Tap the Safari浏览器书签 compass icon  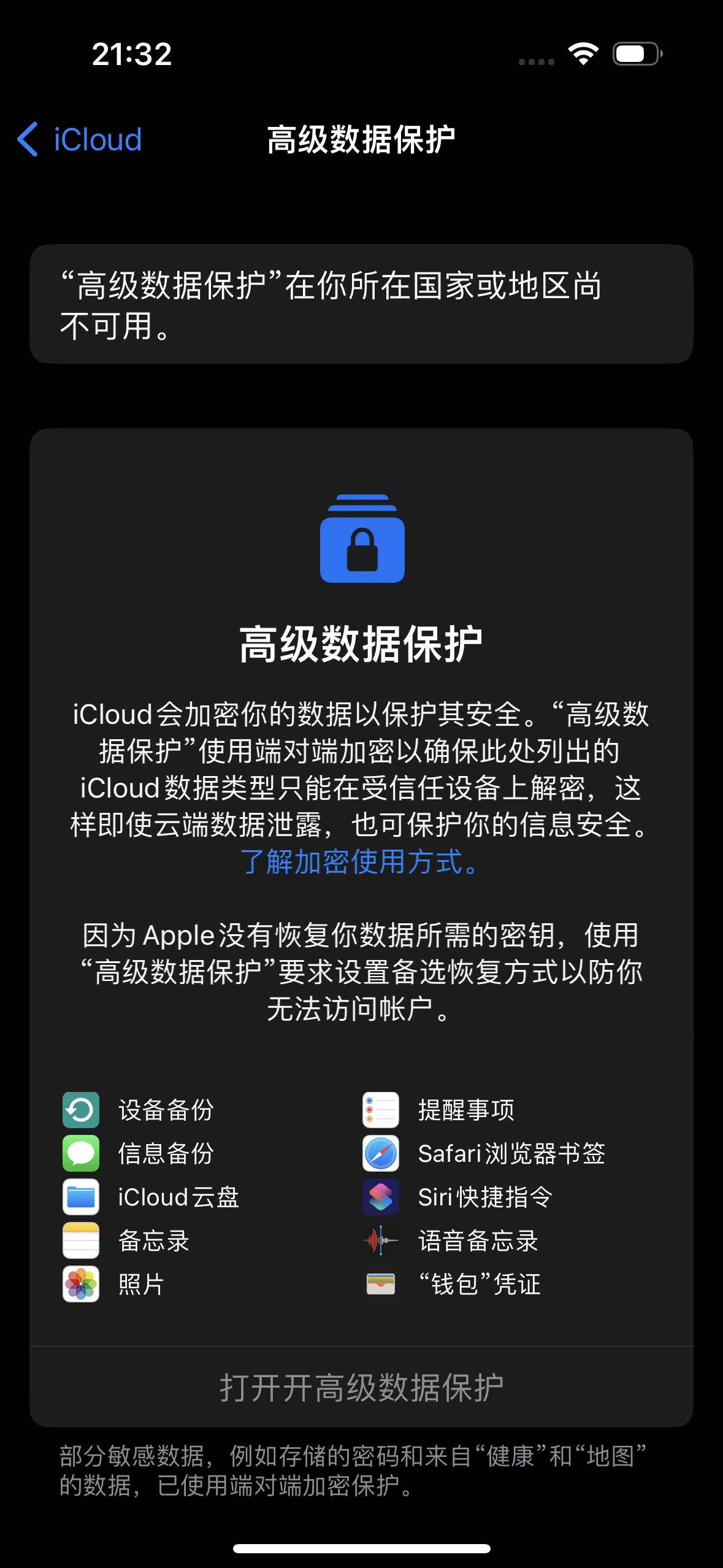(x=381, y=1153)
